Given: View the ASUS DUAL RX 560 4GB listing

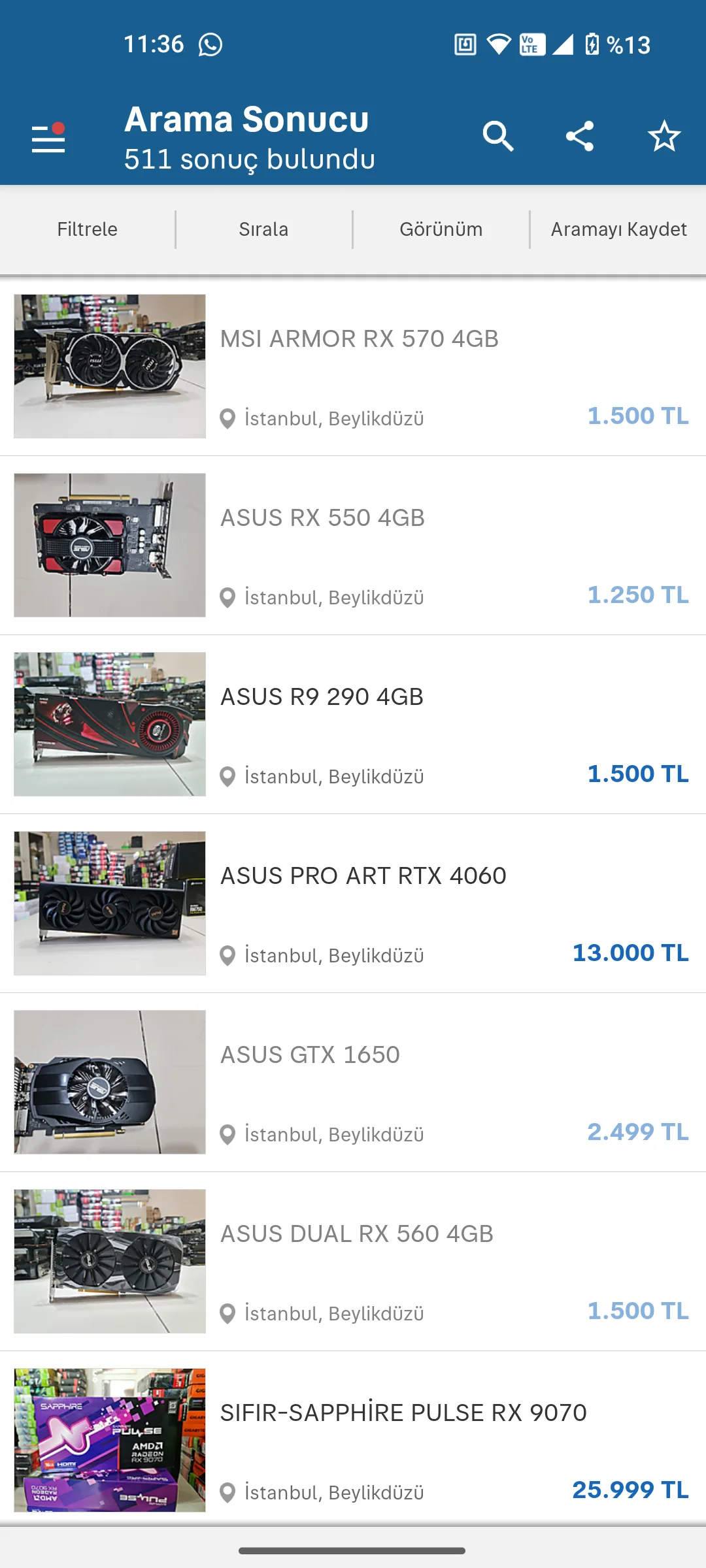Looking at the screenshot, I should [357, 1234].
